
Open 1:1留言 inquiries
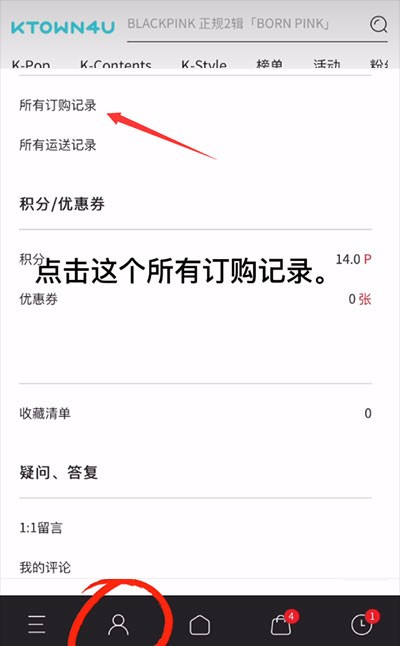click(41, 527)
